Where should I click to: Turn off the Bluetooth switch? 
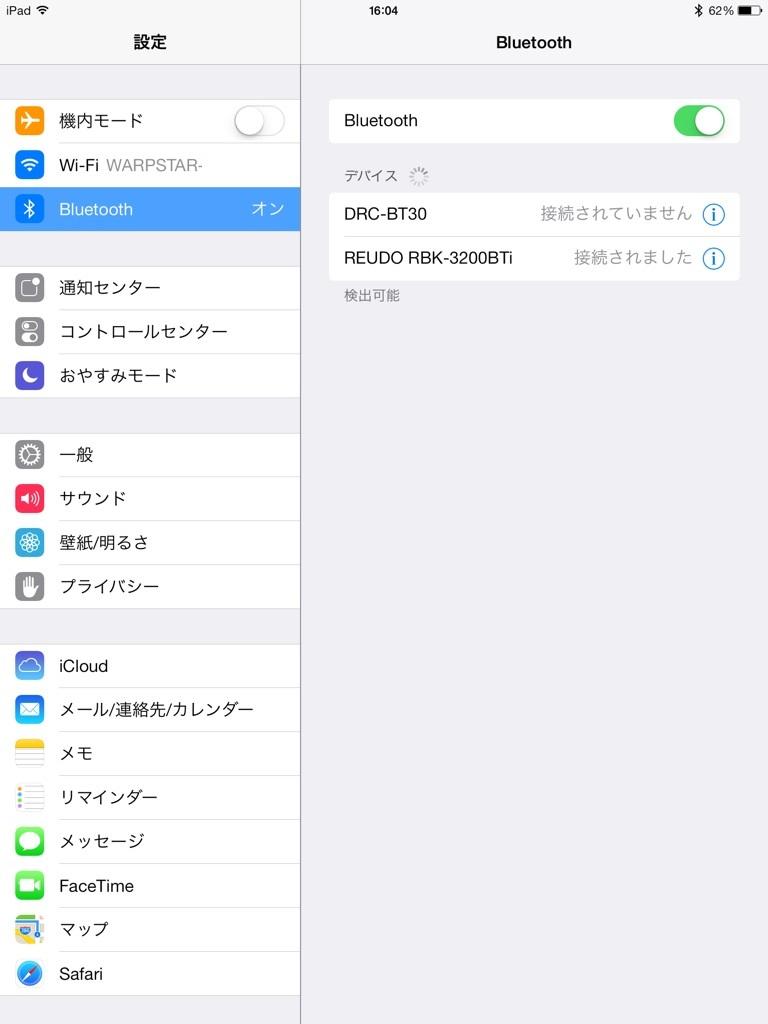[x=698, y=121]
